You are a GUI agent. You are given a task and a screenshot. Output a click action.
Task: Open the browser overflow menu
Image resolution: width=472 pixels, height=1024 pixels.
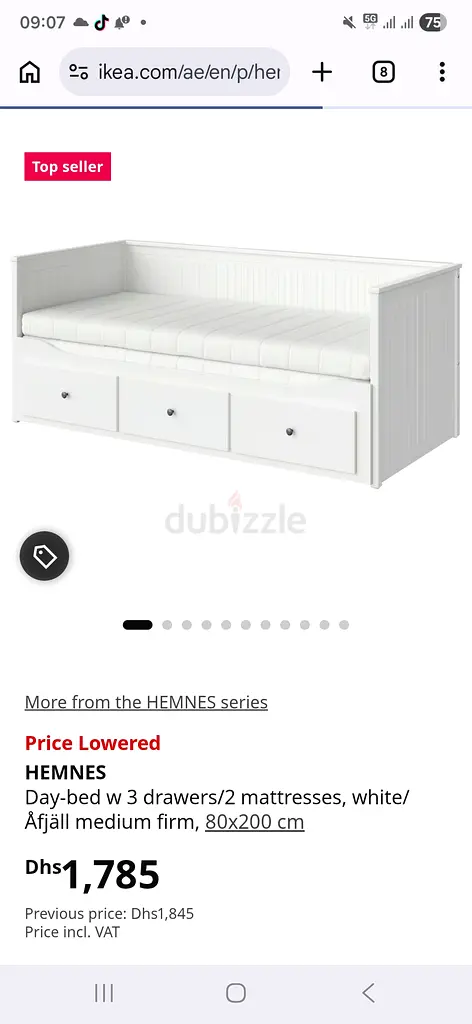point(442,72)
